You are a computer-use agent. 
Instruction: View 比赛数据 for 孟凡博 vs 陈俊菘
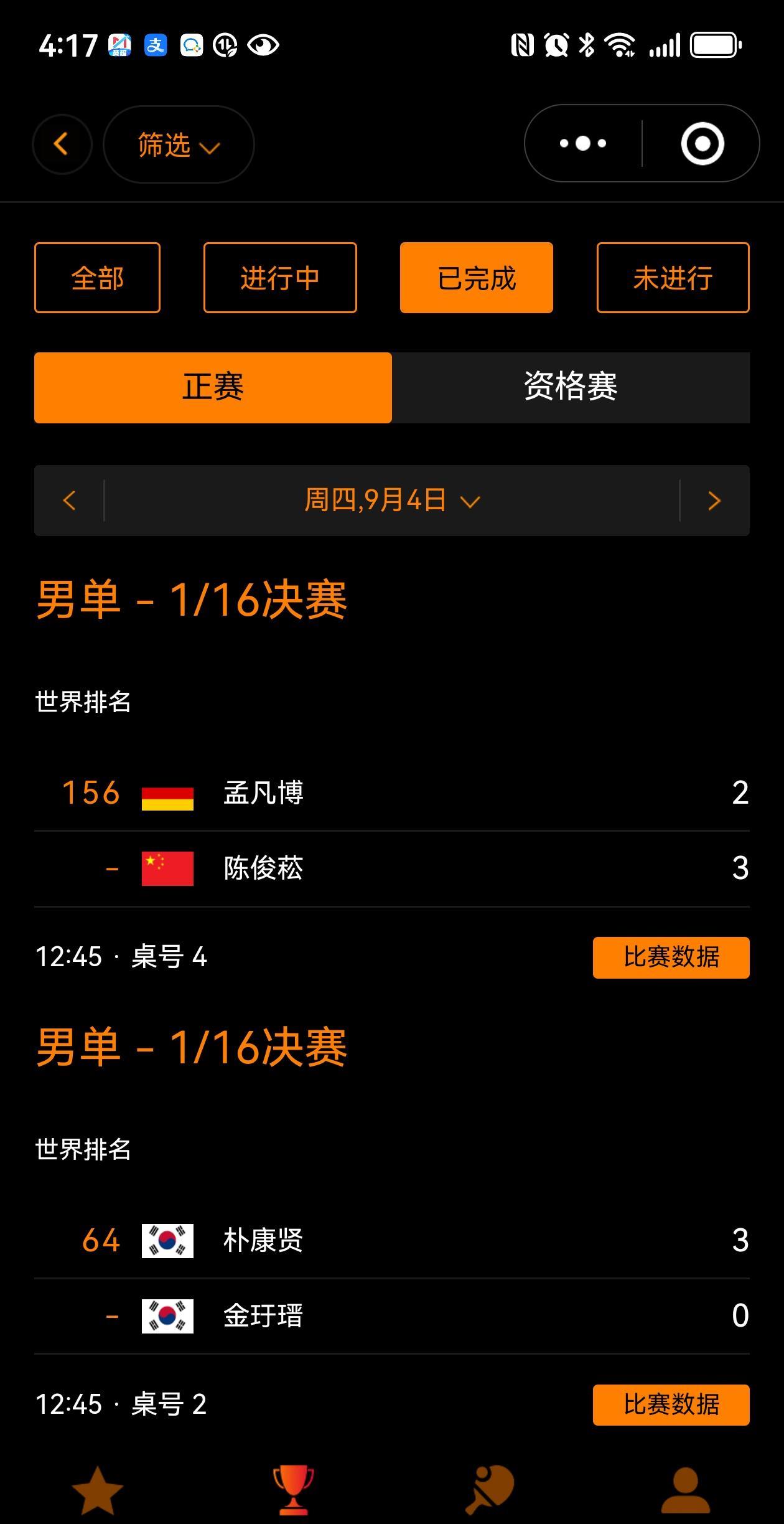coord(671,957)
